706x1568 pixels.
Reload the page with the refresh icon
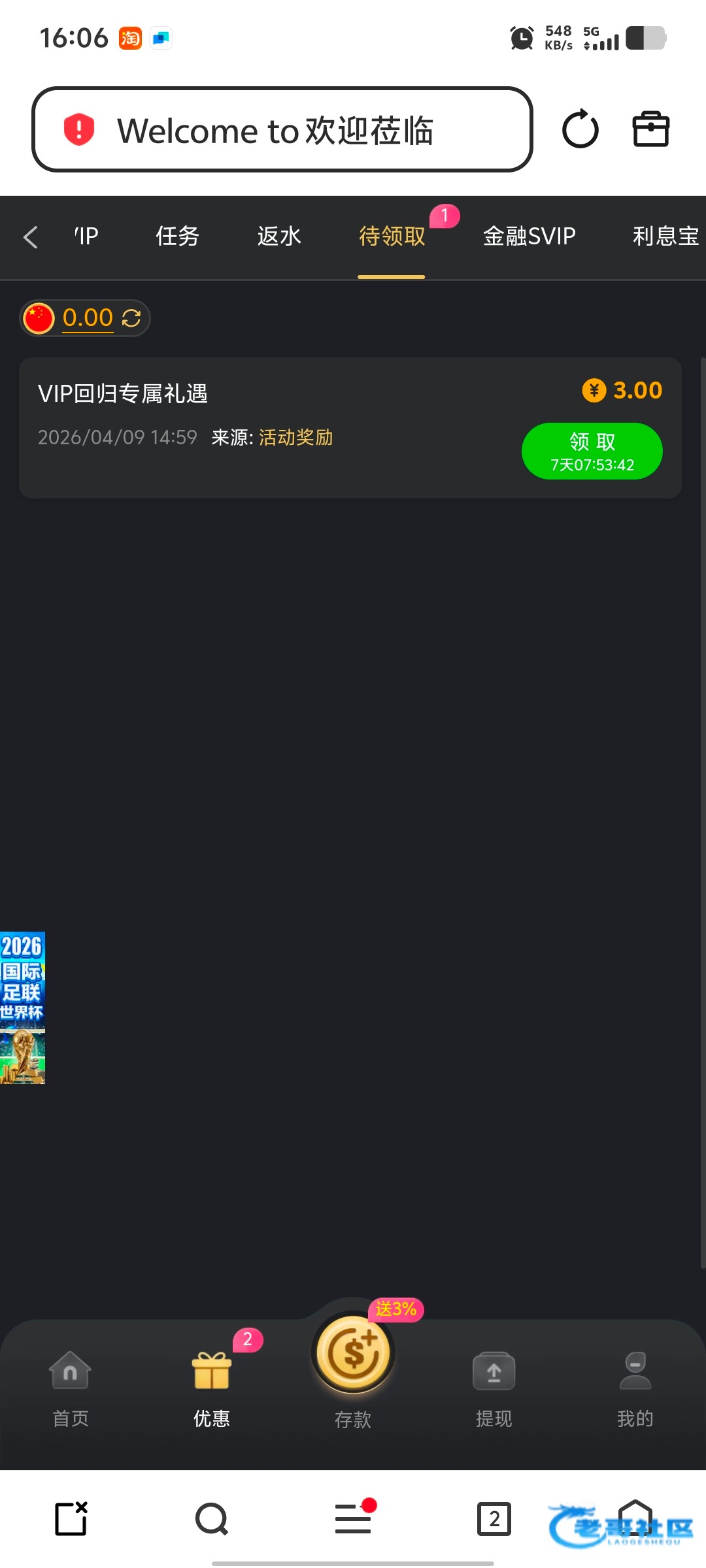point(580,129)
